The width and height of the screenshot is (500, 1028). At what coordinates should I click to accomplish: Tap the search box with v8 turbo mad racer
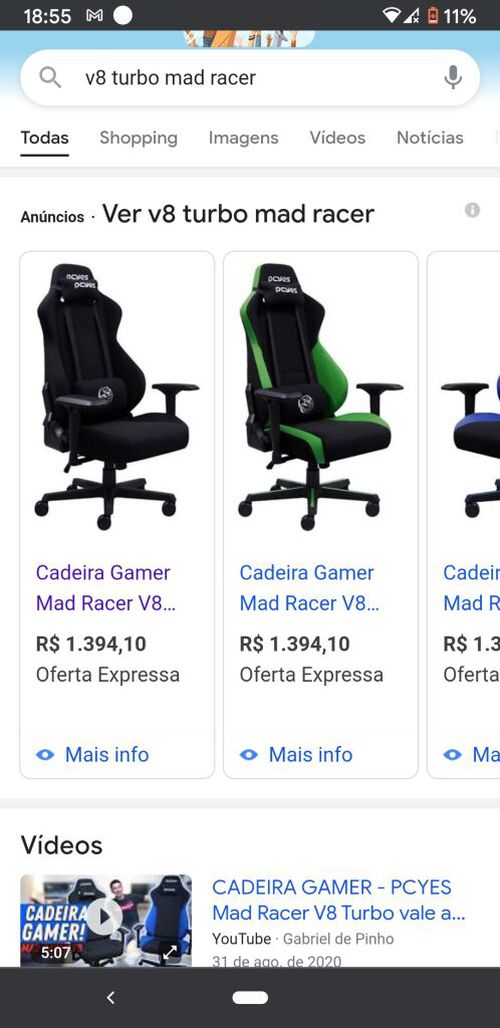[x=250, y=77]
